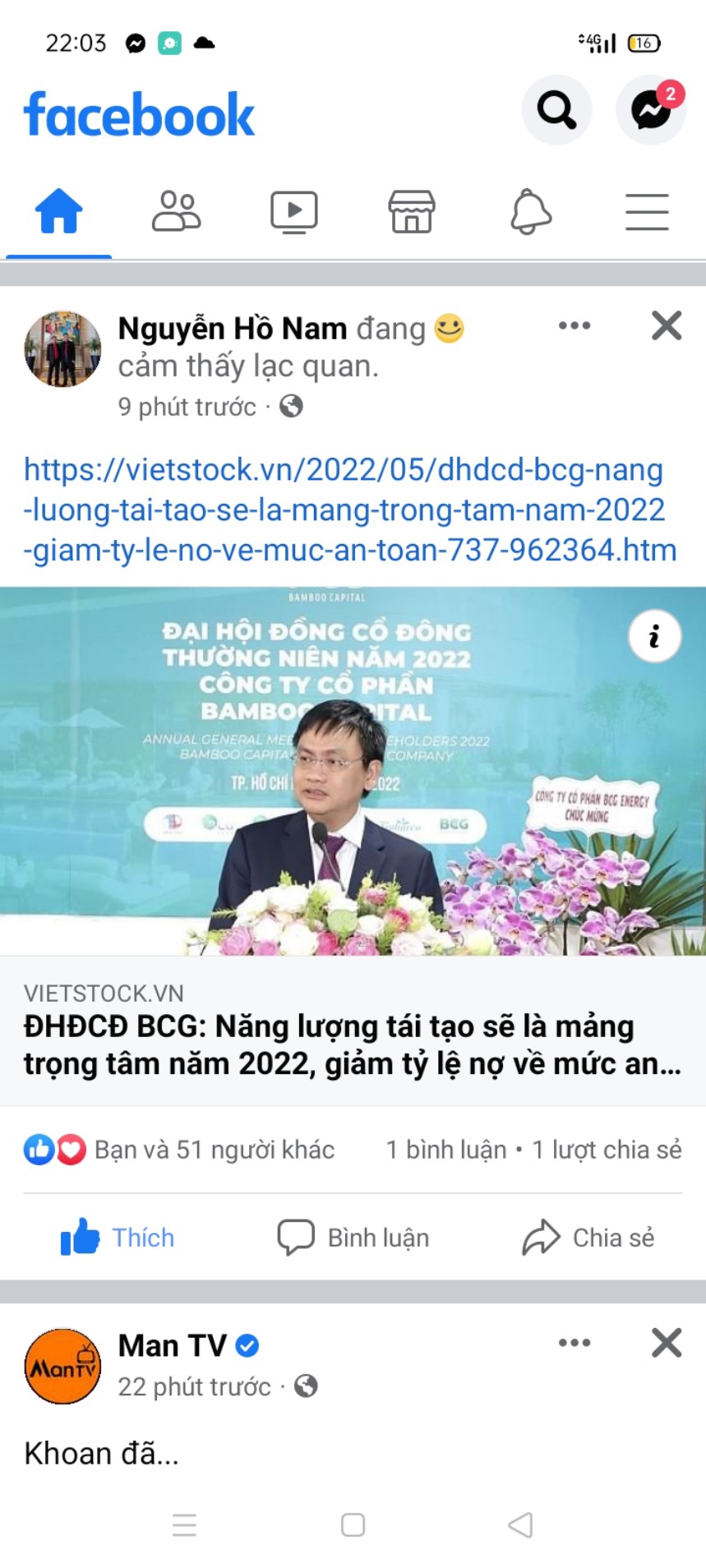Open the Notifications bell icon
Viewport: 706px width, 1568px height.
529,211
